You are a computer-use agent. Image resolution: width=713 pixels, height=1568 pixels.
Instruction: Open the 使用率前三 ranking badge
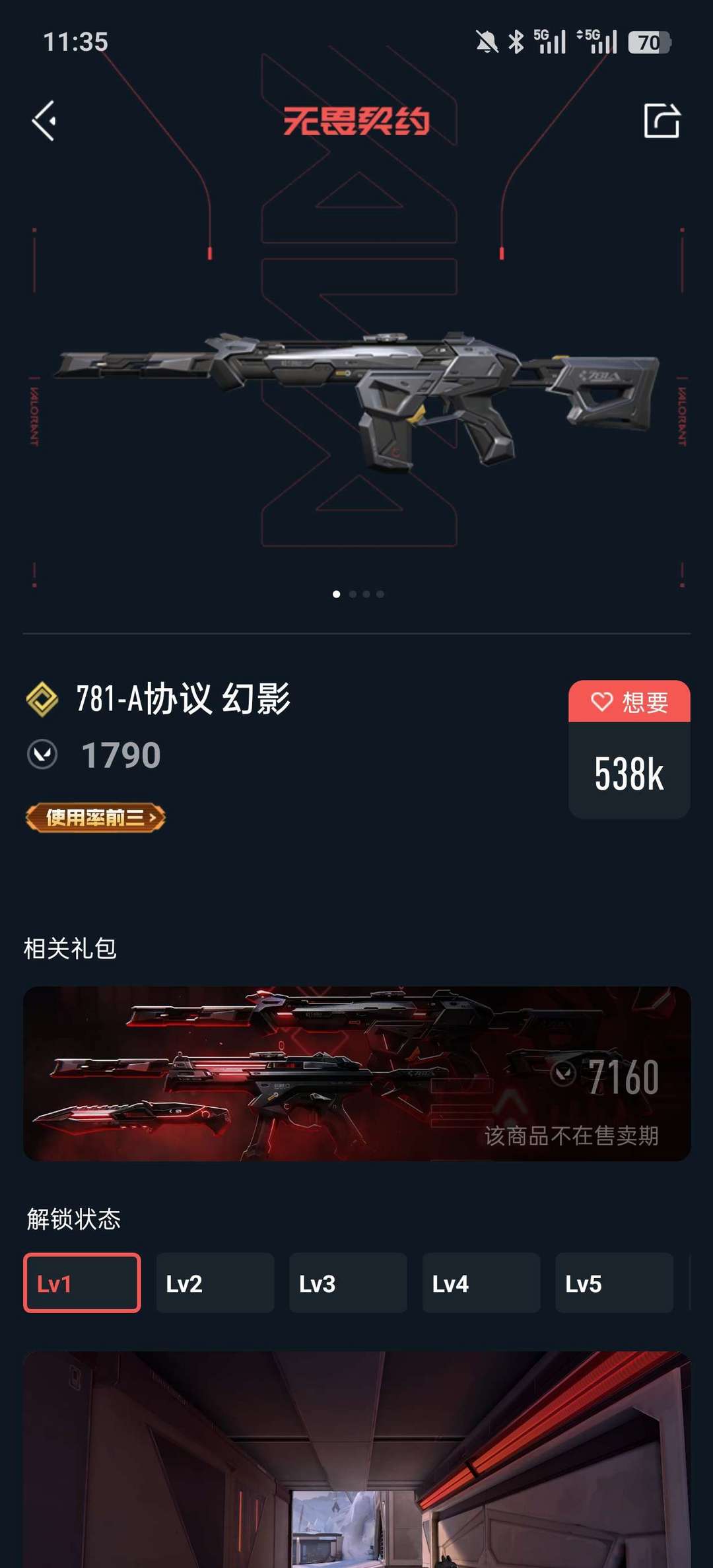(96, 818)
